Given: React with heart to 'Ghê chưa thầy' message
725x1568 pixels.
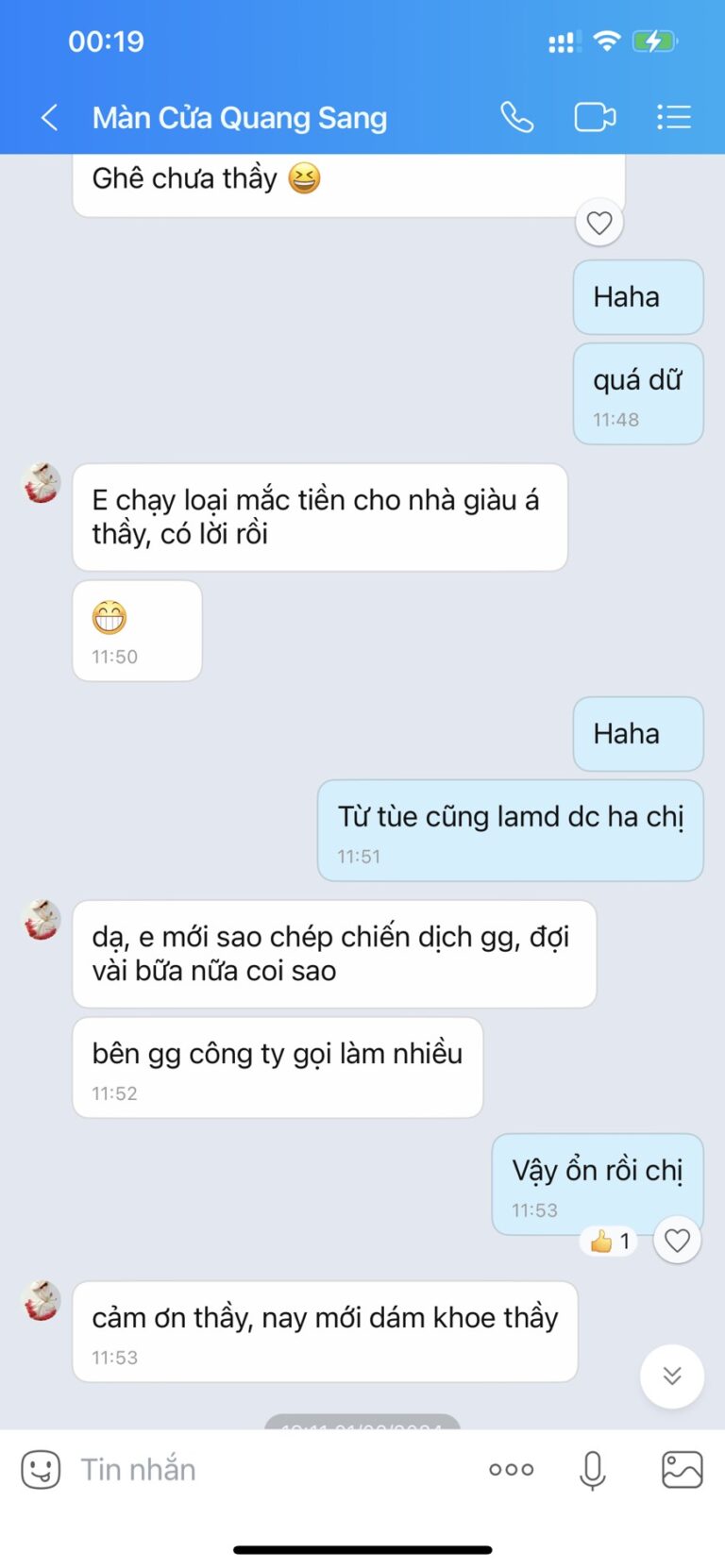Looking at the screenshot, I should pos(599,224).
